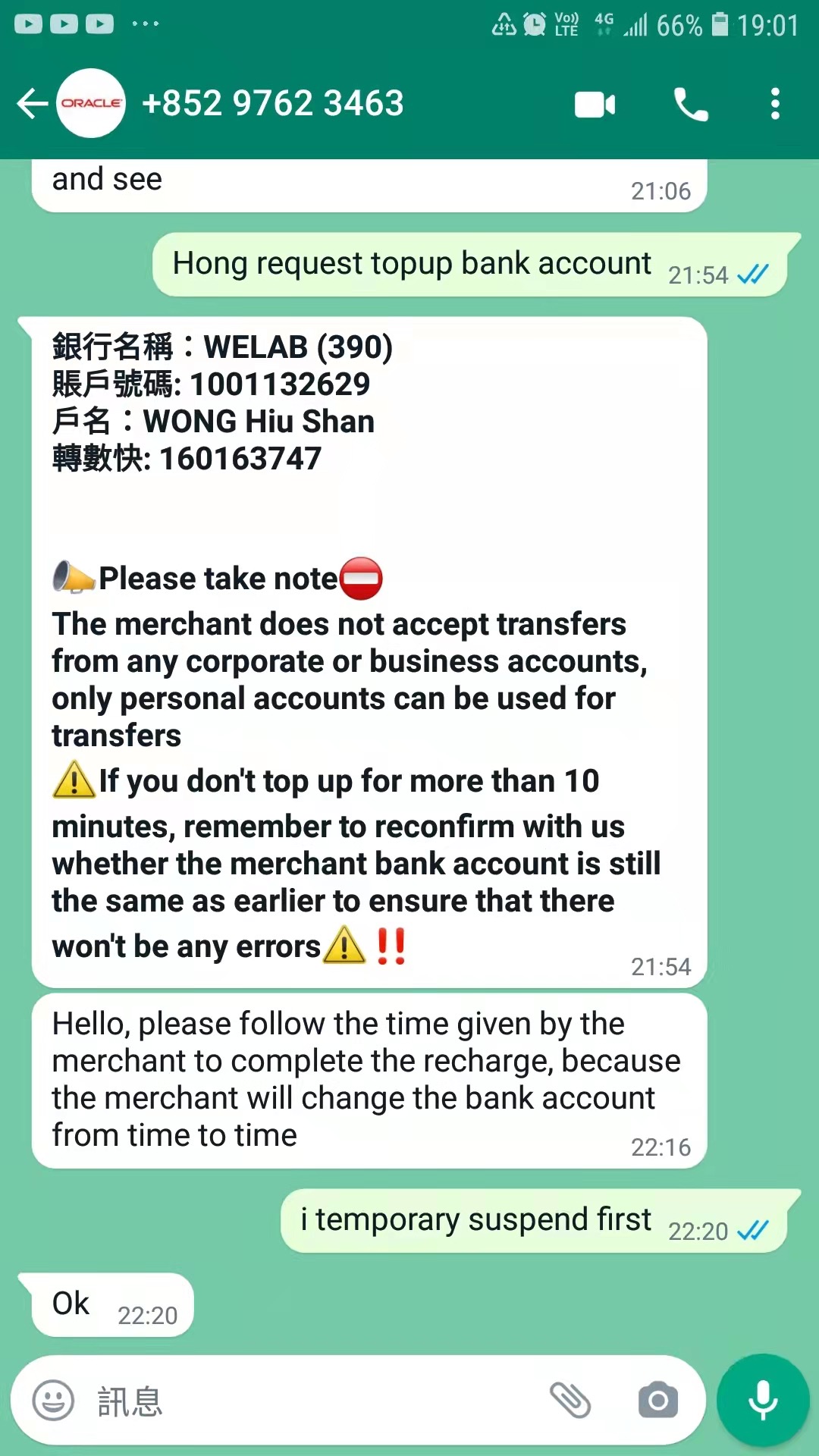This screenshot has height=1456, width=819.
Task: Attach a file with the paperclip
Action: pos(570,1400)
